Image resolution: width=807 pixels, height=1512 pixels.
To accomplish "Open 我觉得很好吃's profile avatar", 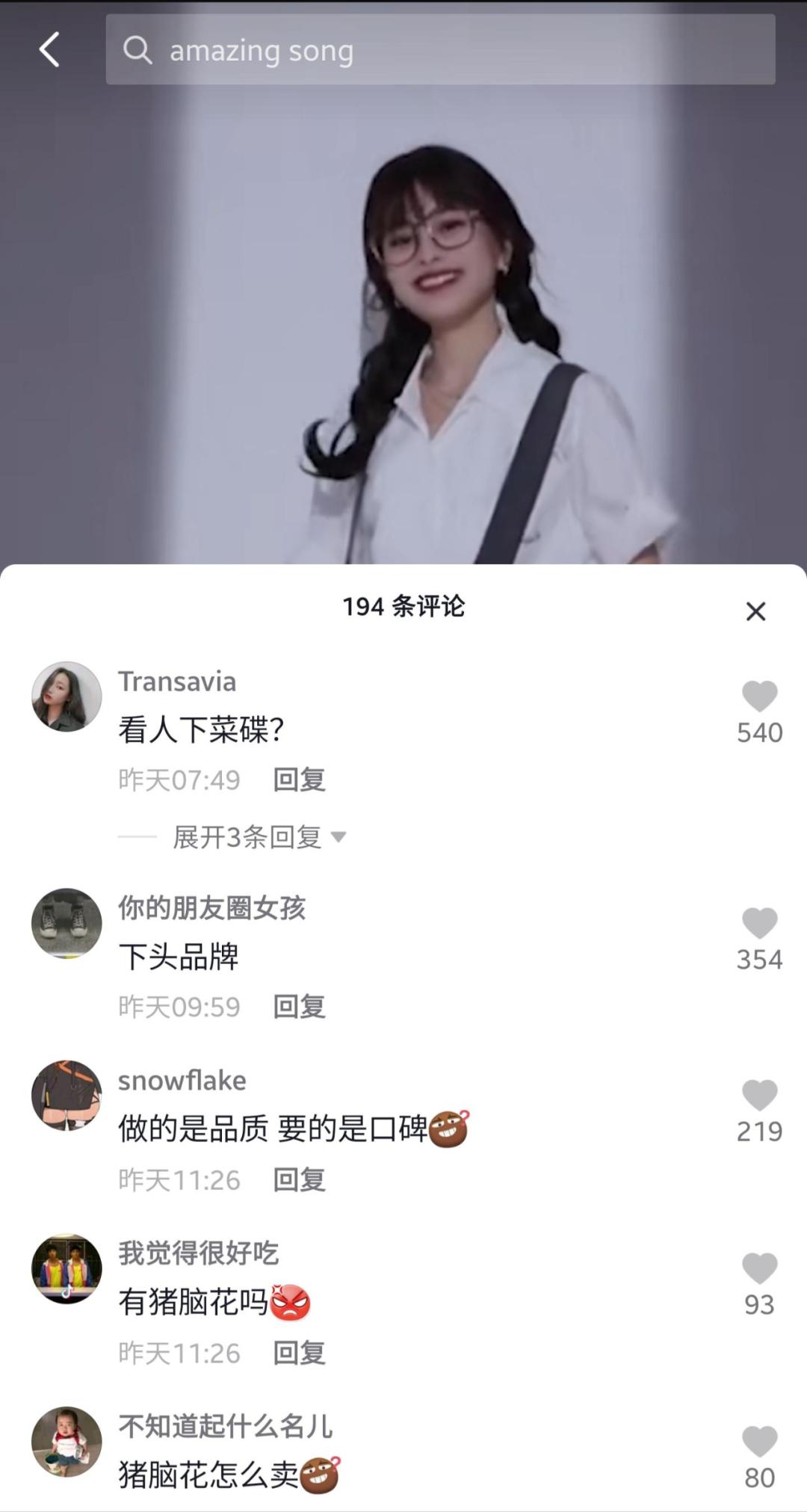I will 67,1269.
